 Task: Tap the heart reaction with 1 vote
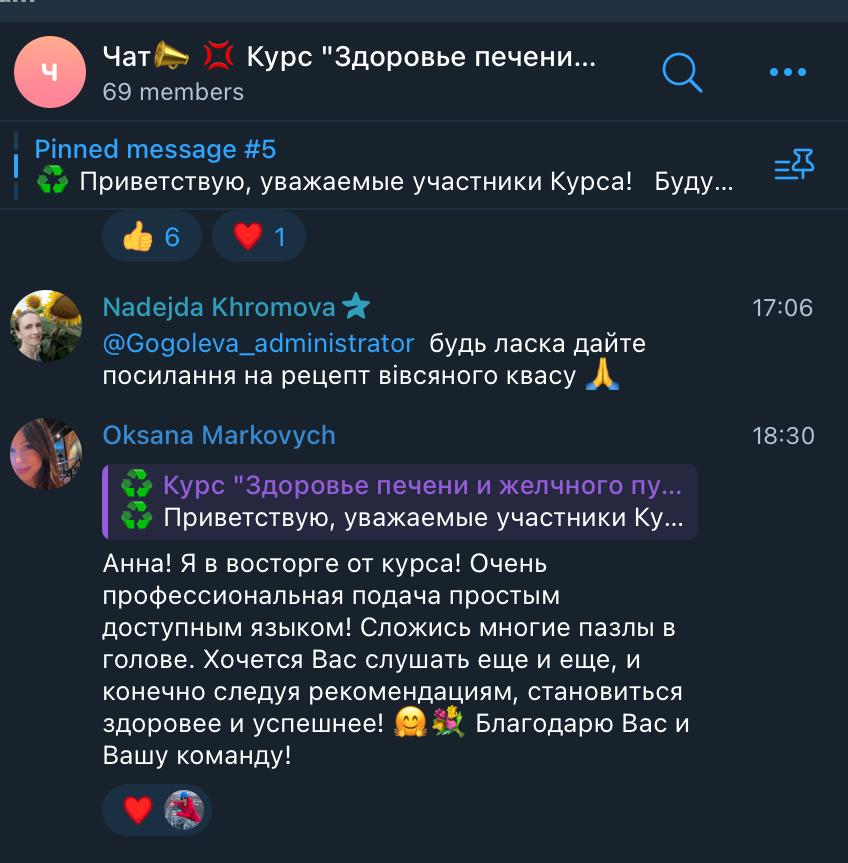259,237
